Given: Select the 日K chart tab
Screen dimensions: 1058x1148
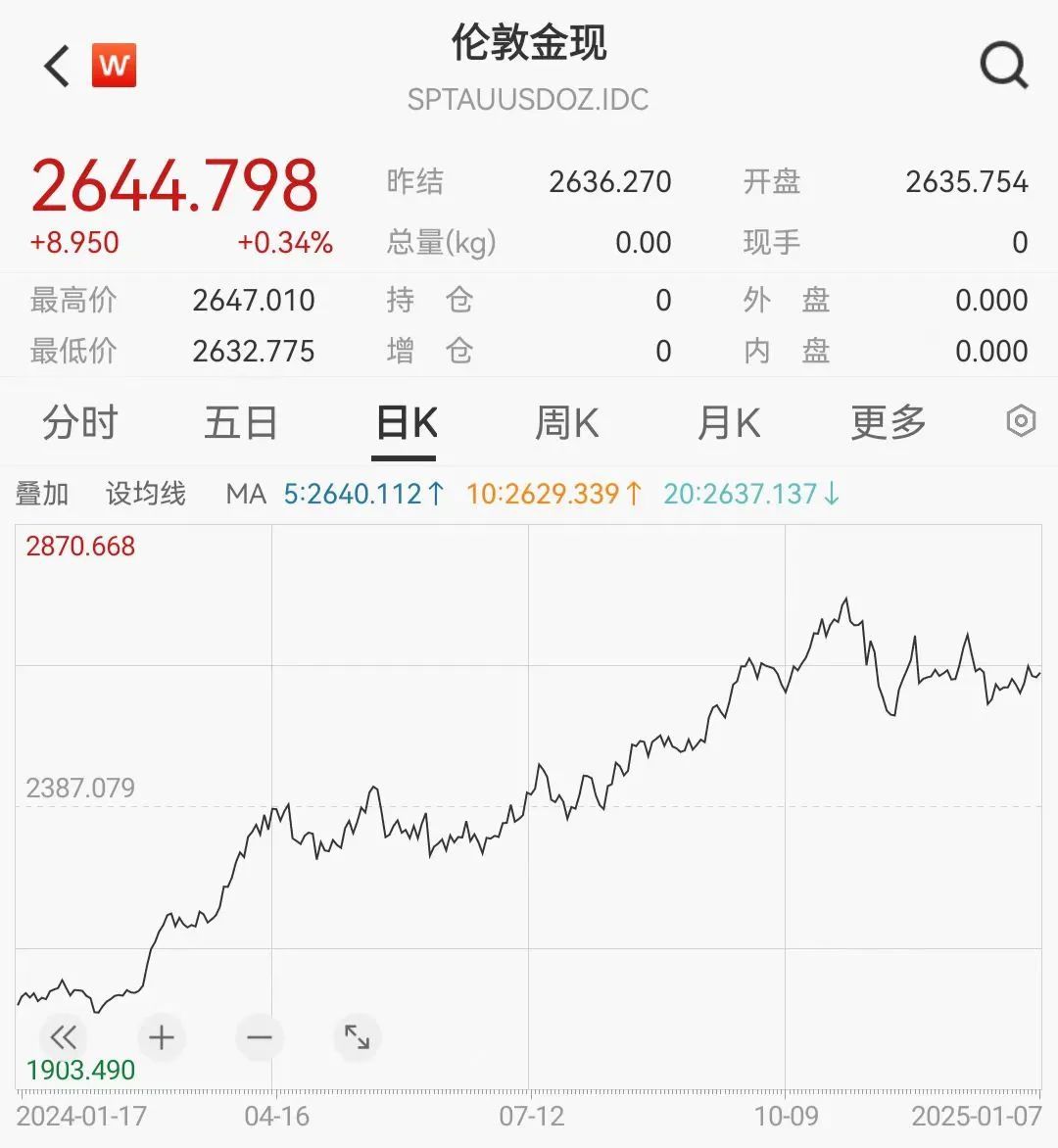Looking at the screenshot, I should (407, 423).
